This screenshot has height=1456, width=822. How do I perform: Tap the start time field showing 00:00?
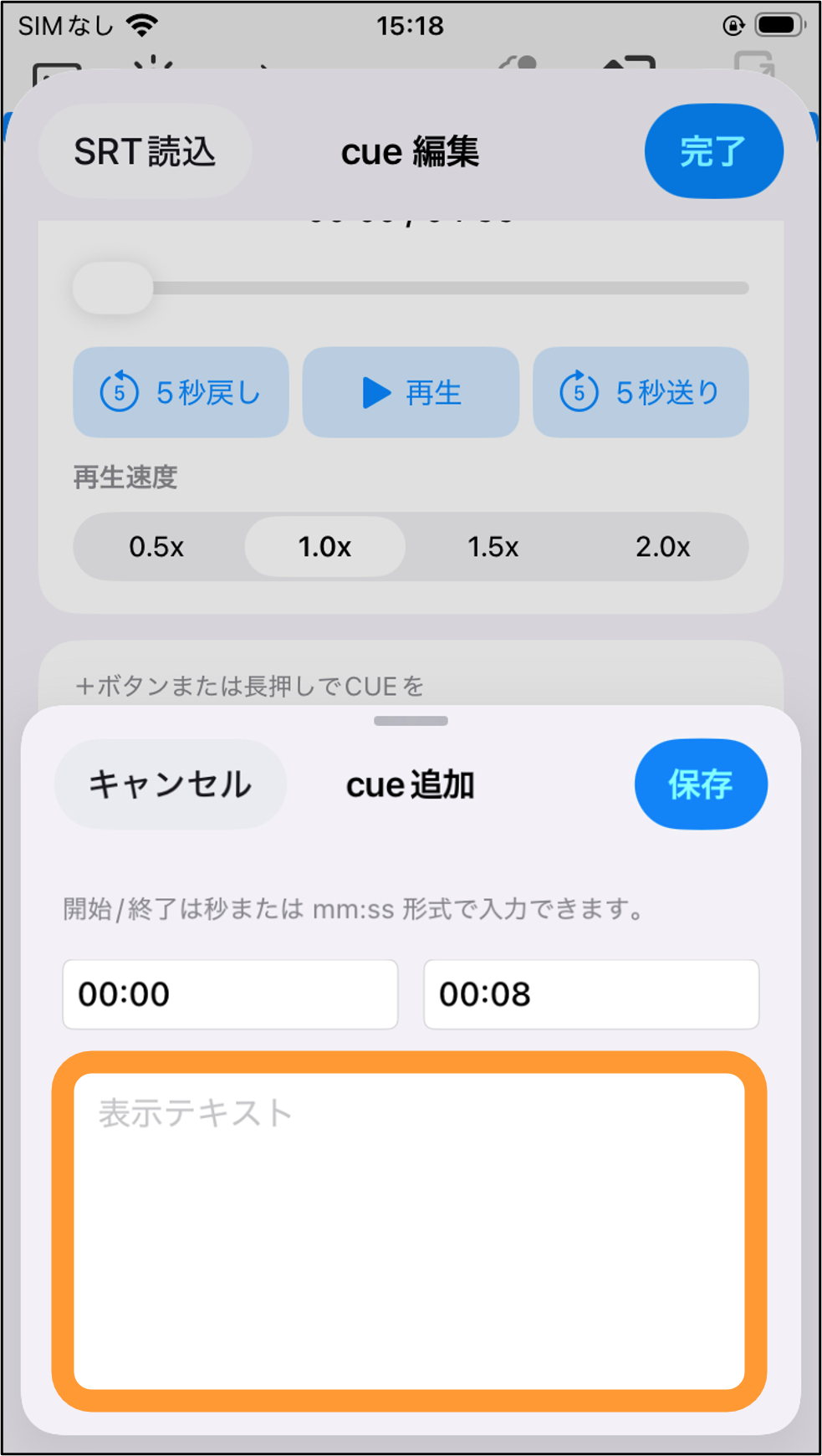point(230,994)
